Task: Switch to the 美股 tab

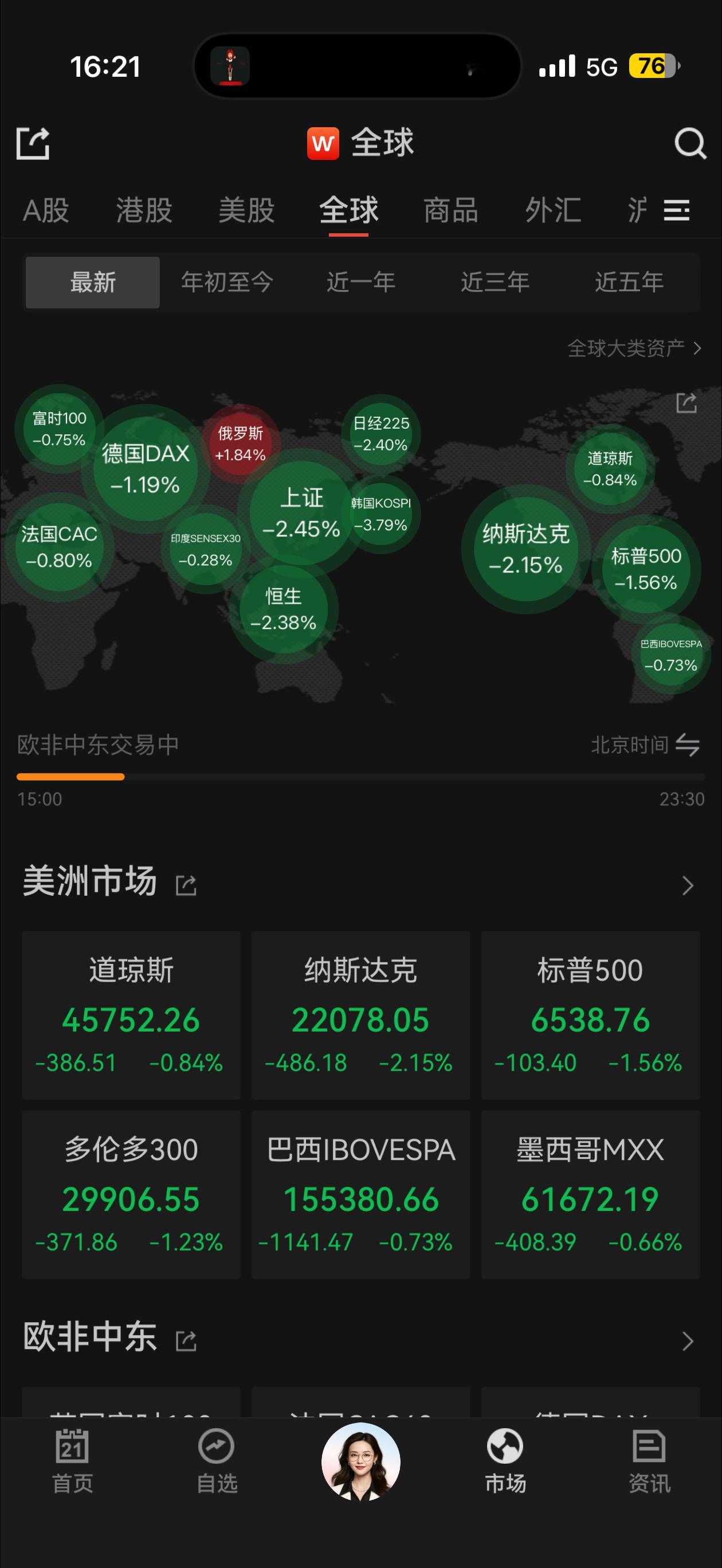Action: coord(245,210)
